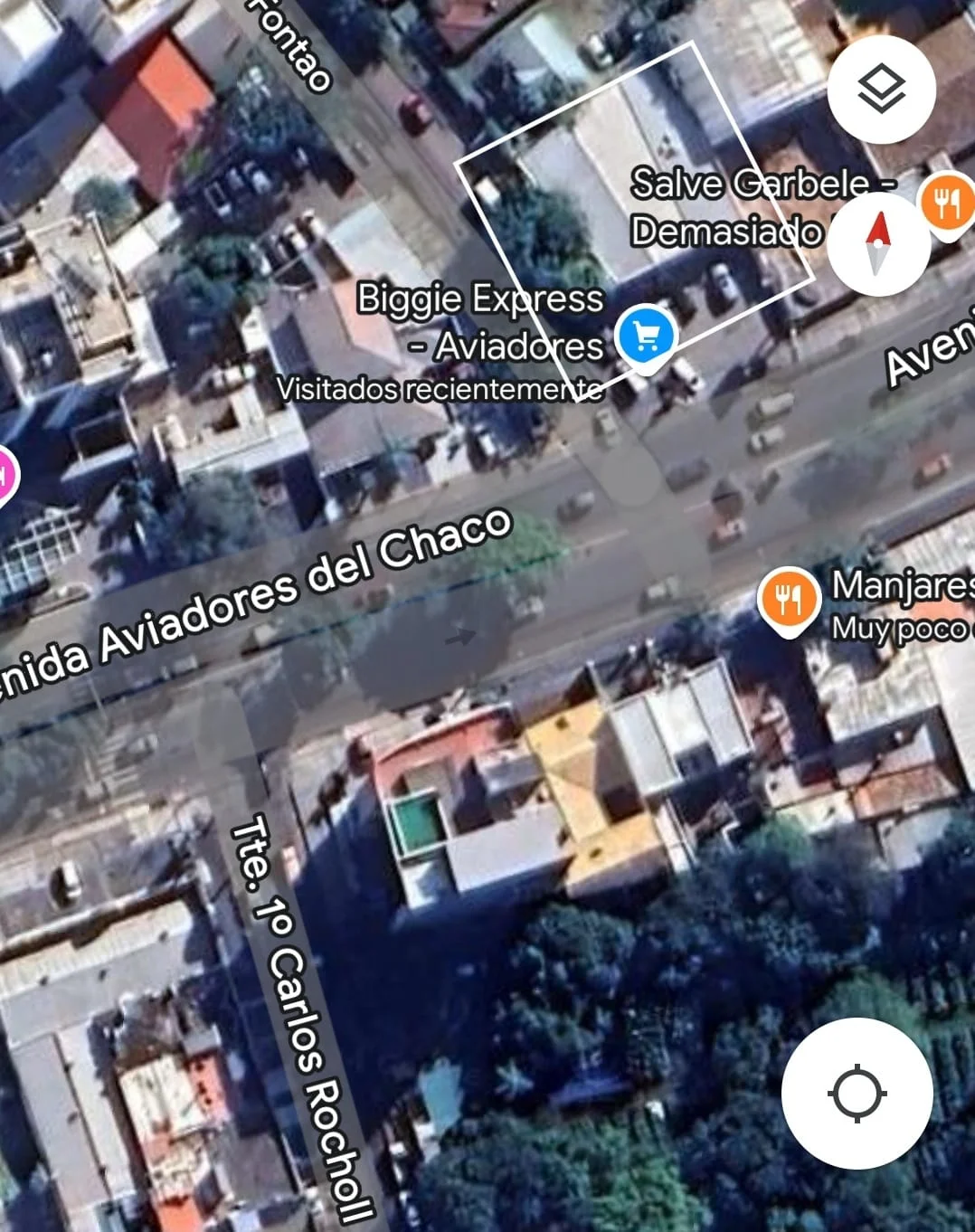This screenshot has height=1232, width=975.
Task: Center map on my location
Action: click(x=856, y=1093)
